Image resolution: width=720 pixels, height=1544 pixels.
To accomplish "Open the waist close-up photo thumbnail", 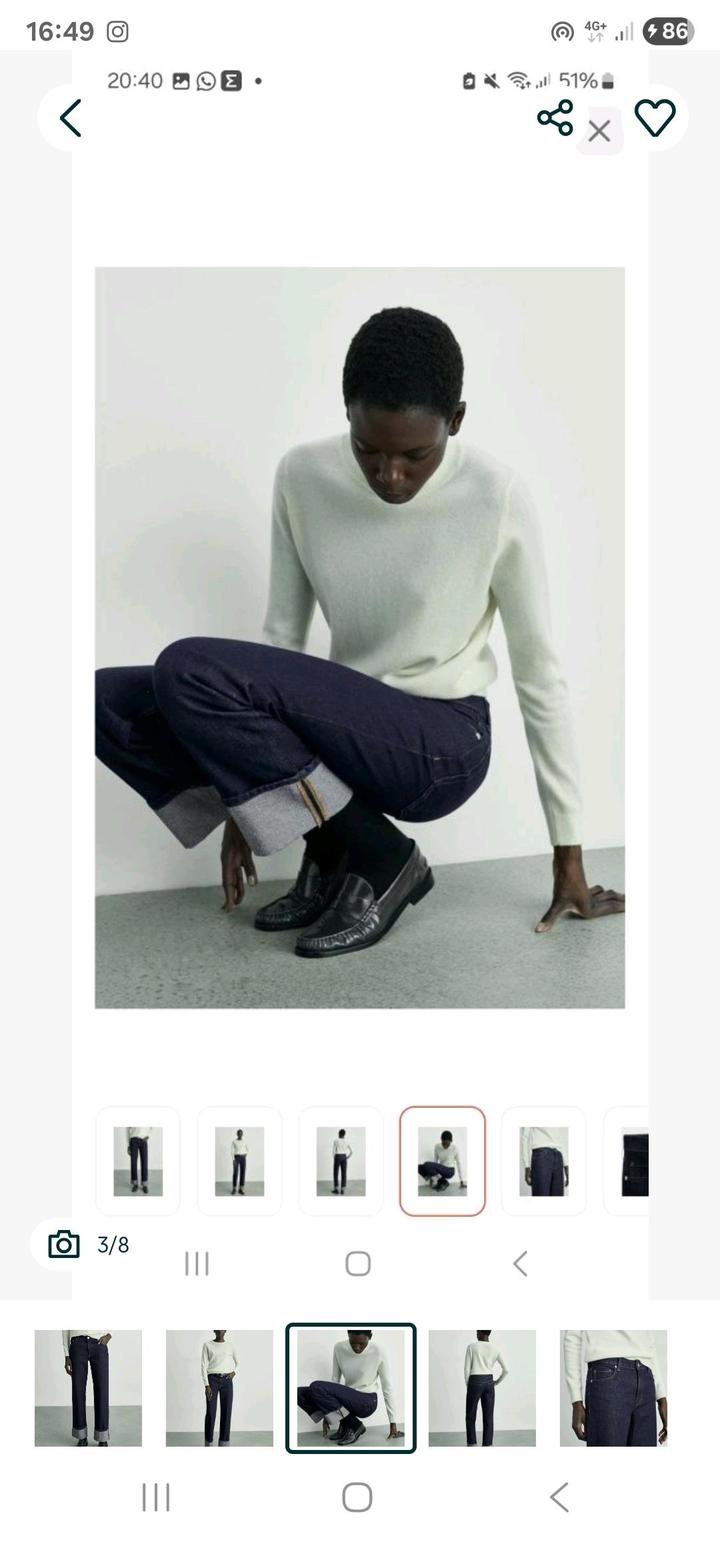I will tap(613, 1387).
